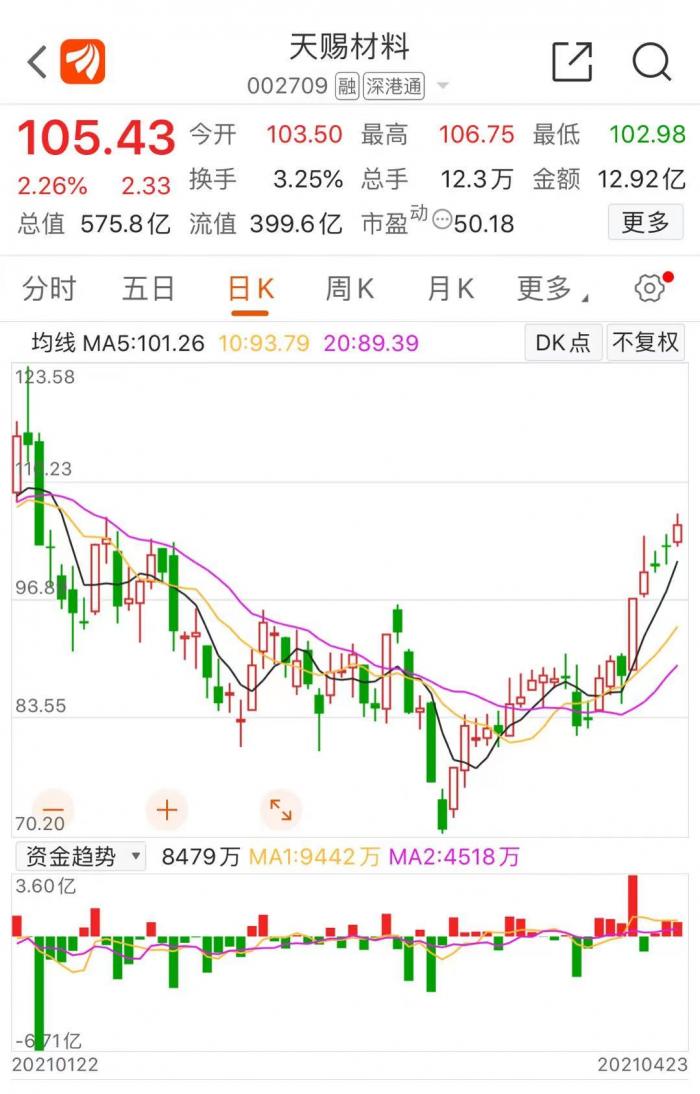Screen dimensions: 700x1094
Task: Switch to the 月K tab
Action: tap(450, 289)
